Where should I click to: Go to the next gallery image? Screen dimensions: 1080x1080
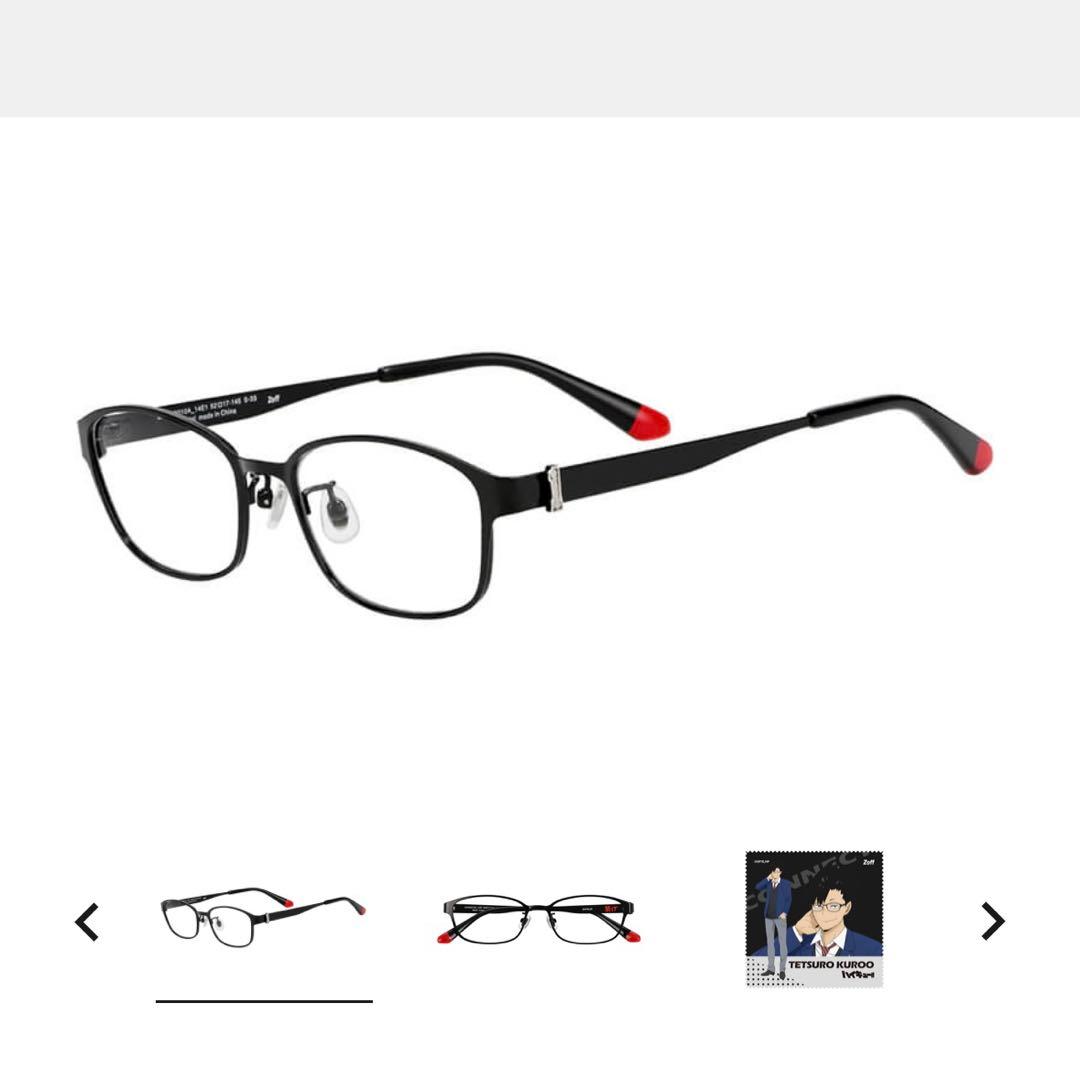click(x=991, y=921)
